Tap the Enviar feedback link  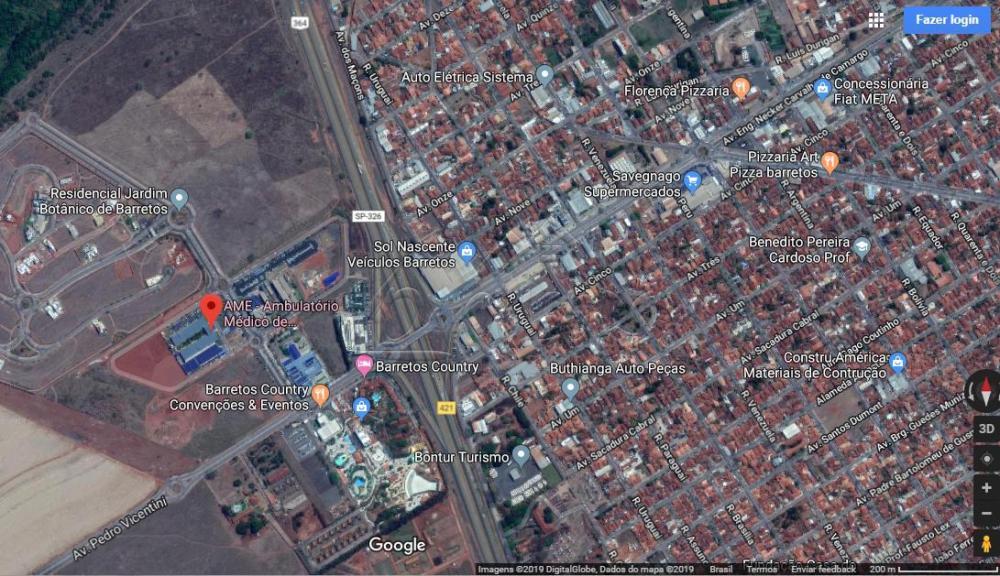coord(823,569)
